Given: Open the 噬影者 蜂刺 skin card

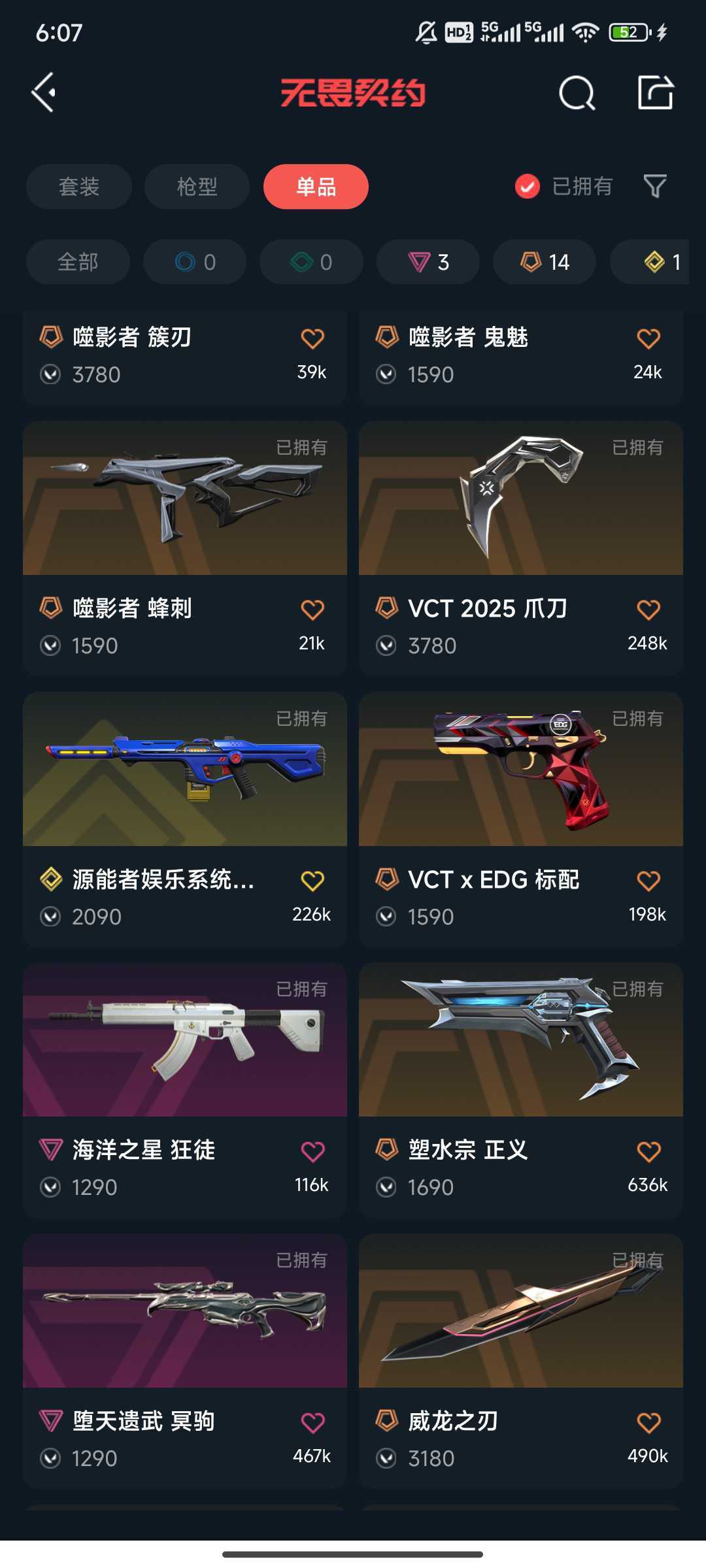Looking at the screenshot, I should 185,548.
